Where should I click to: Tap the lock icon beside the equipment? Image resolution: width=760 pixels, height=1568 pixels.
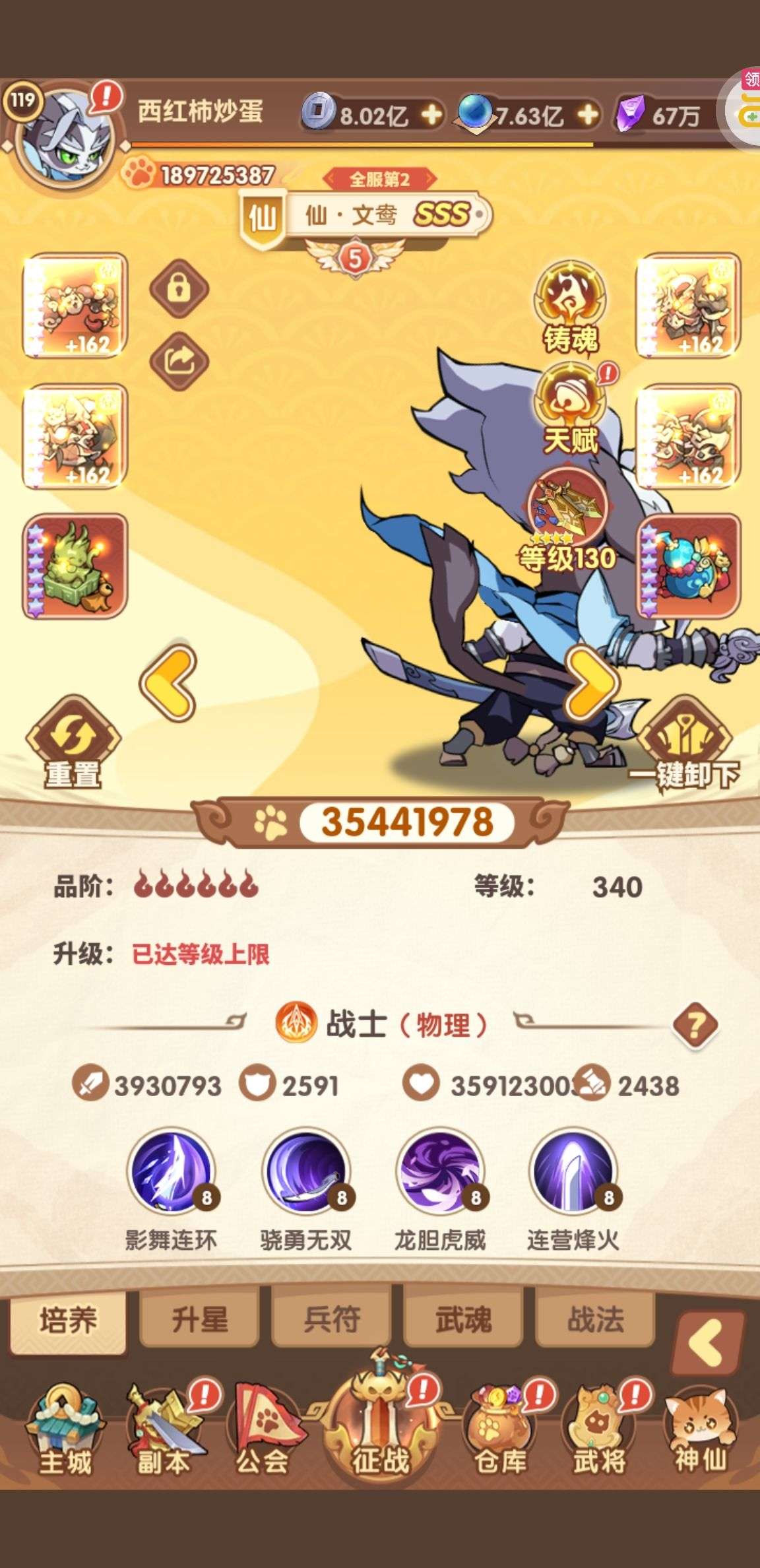pyautogui.click(x=179, y=289)
